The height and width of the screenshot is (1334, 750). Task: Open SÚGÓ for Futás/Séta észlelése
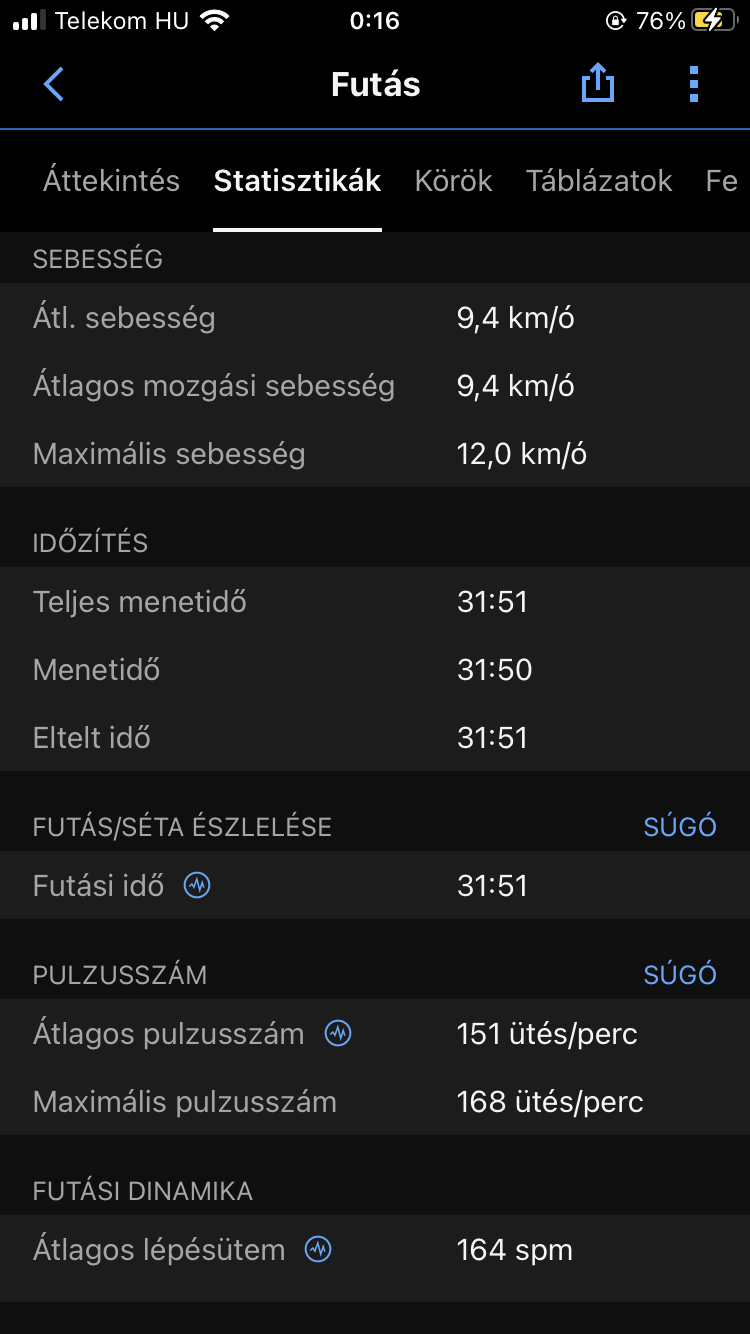point(680,827)
